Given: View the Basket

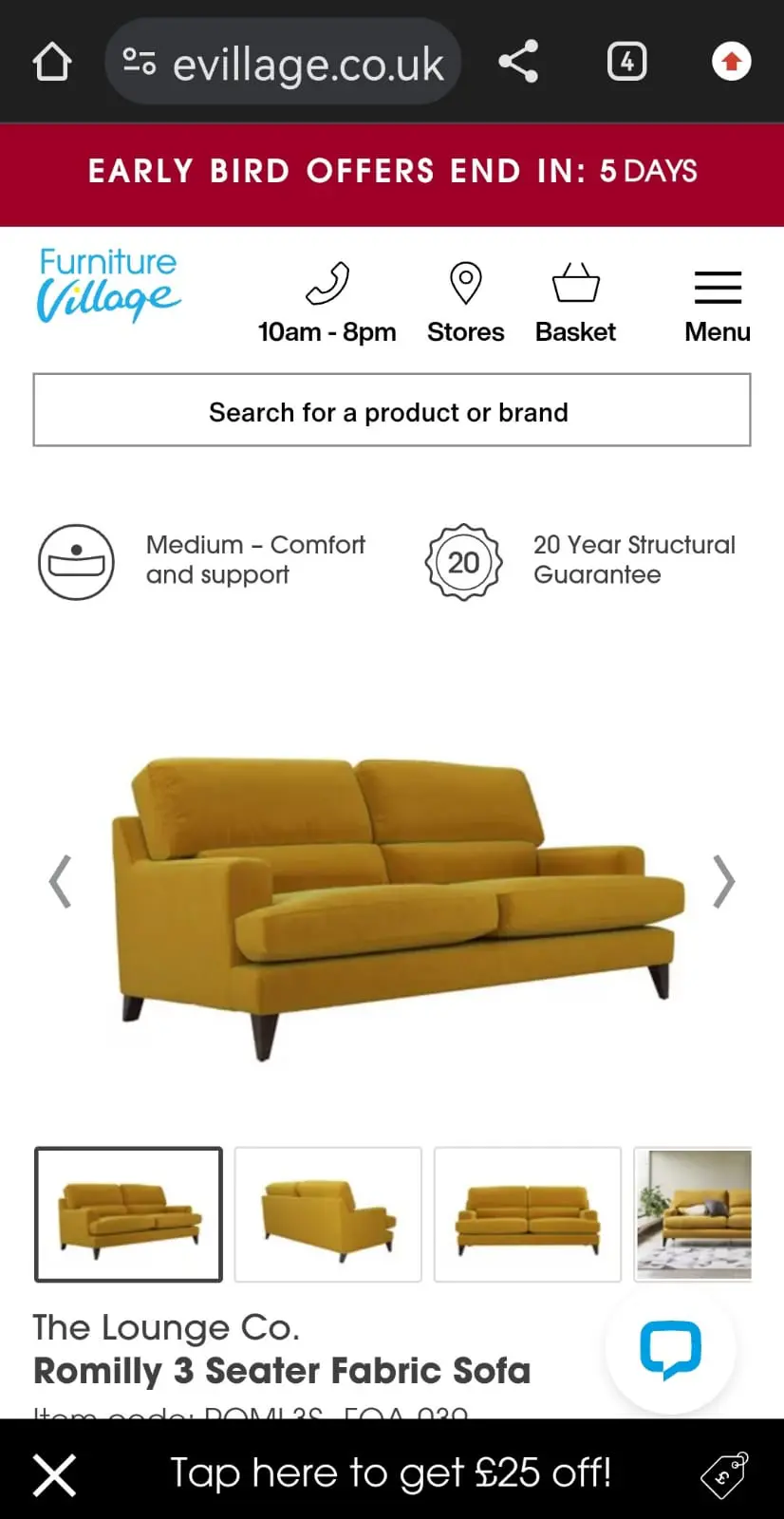Looking at the screenshot, I should [x=575, y=302].
